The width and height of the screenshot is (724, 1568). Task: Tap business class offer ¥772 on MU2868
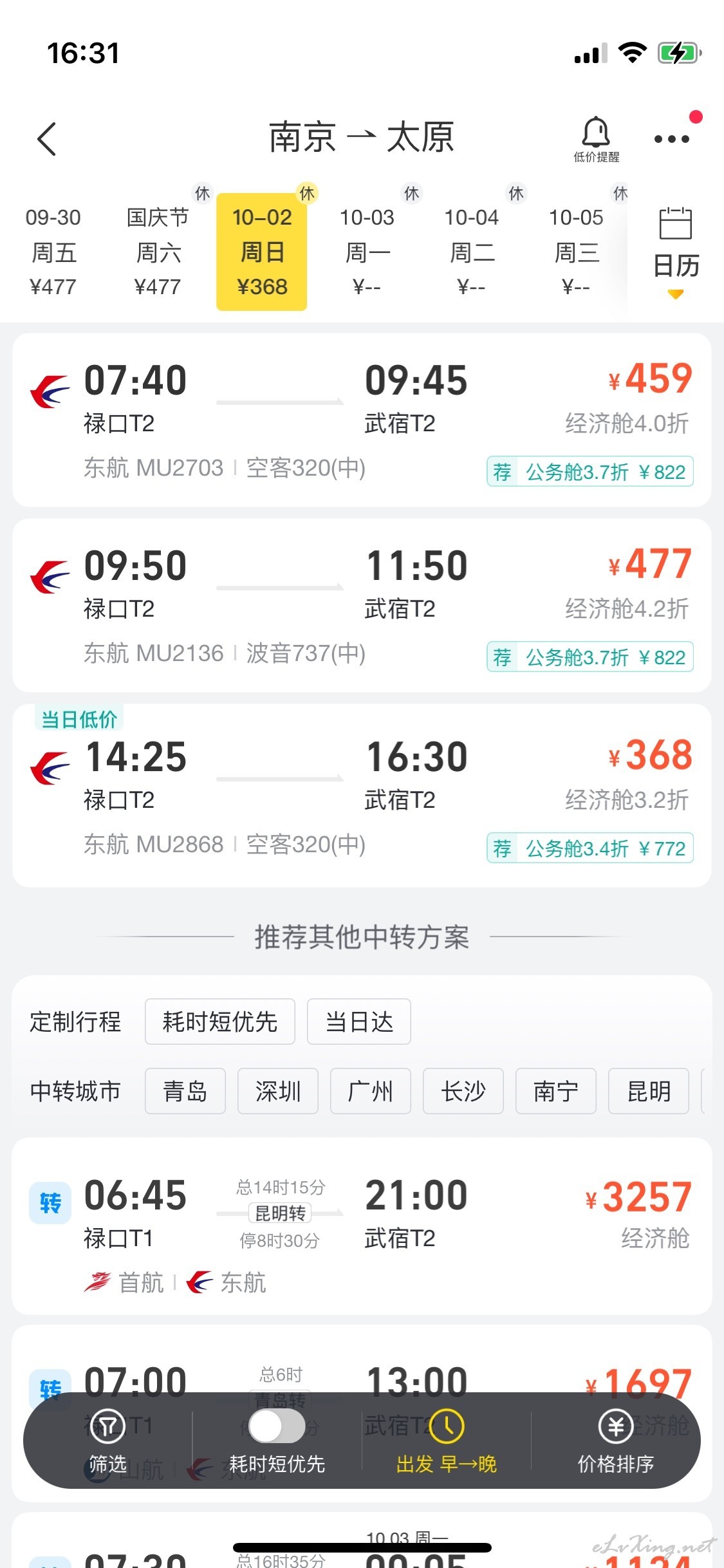[590, 848]
